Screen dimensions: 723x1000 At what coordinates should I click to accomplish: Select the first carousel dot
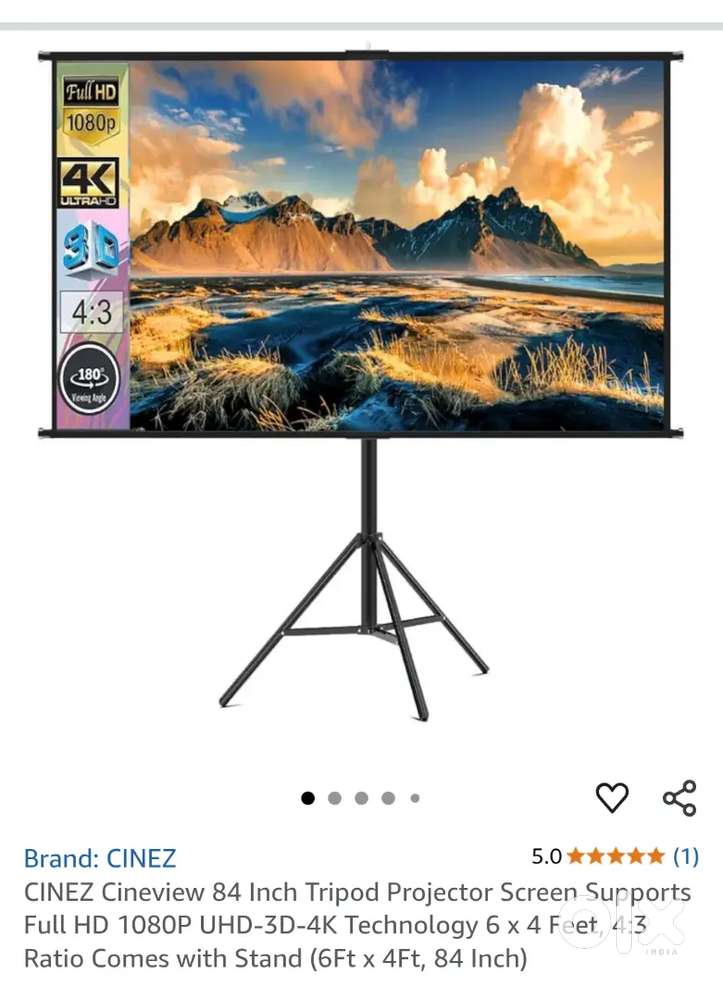click(x=309, y=798)
